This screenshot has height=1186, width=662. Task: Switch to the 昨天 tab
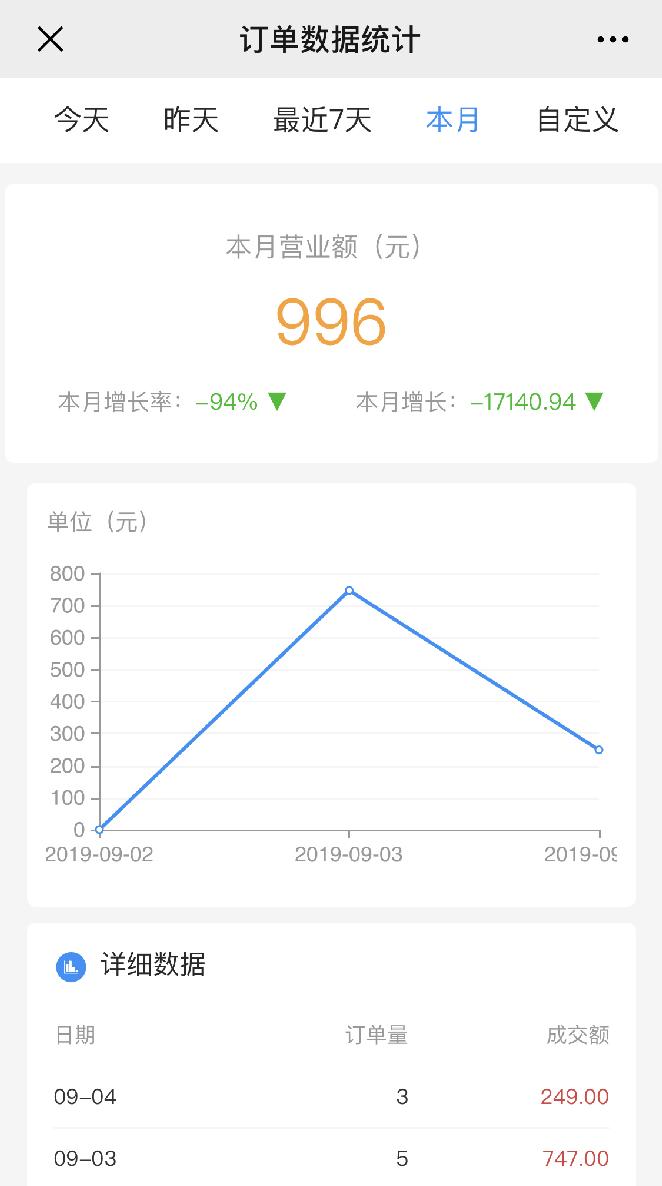[x=191, y=120]
